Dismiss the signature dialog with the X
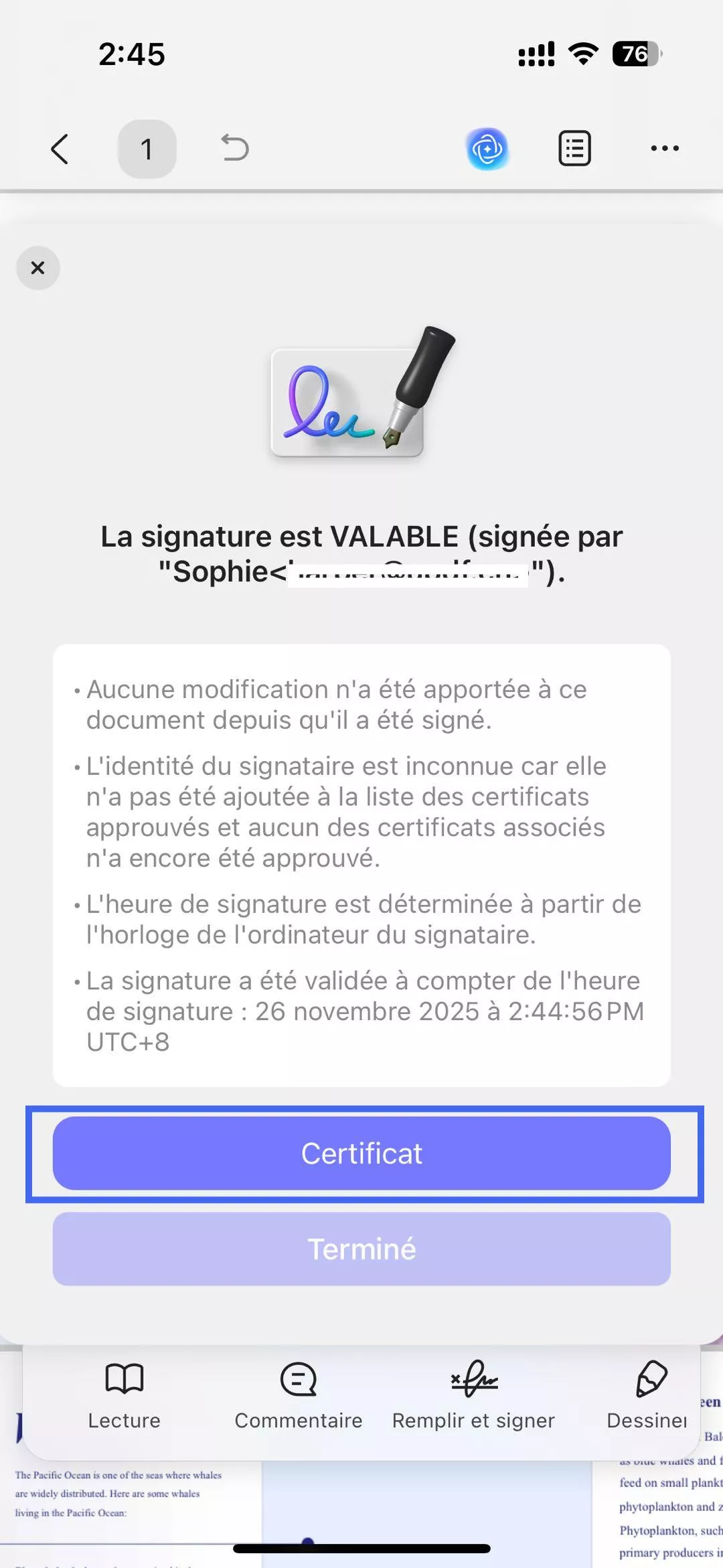 pos(38,267)
